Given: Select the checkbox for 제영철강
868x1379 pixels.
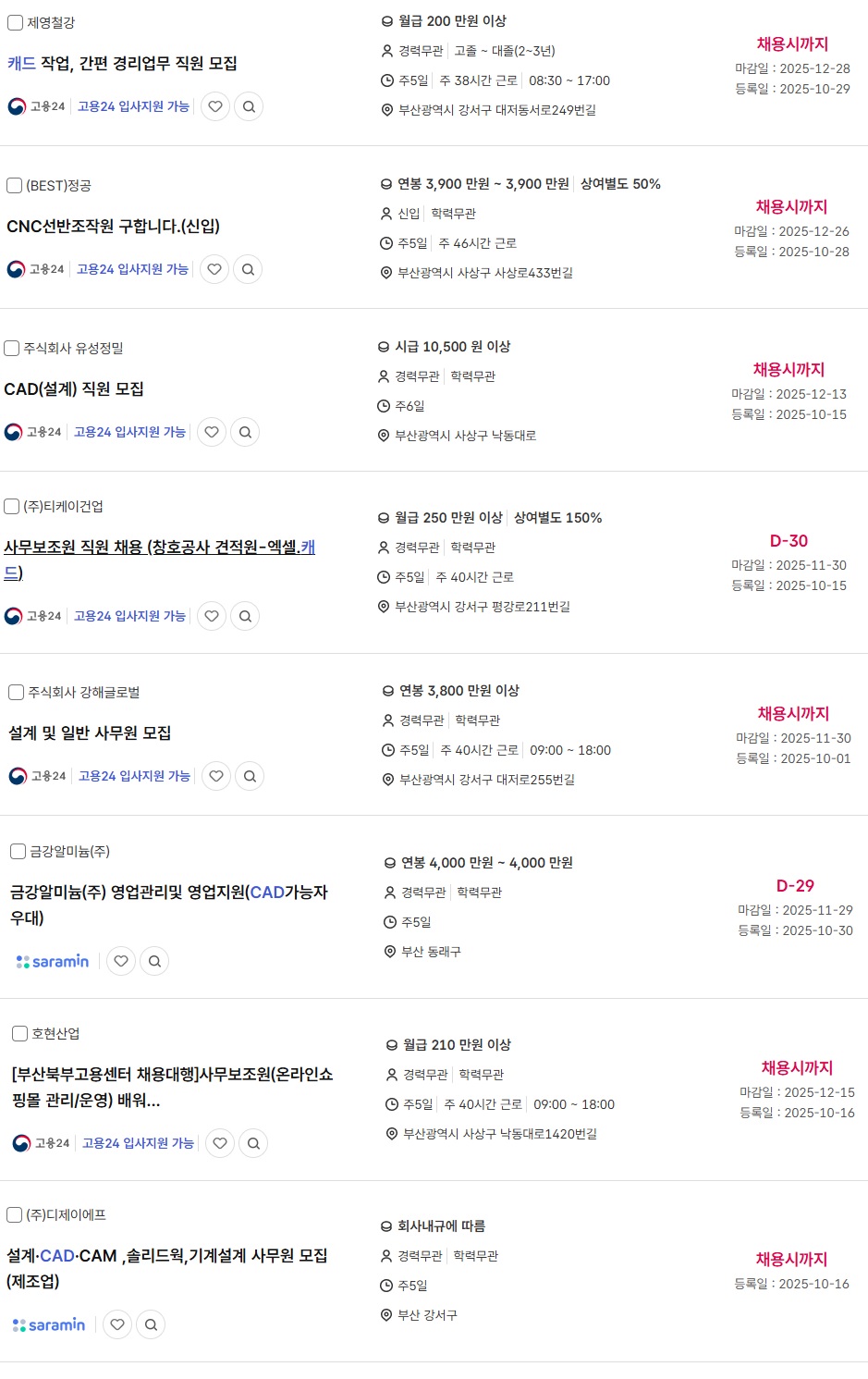Looking at the screenshot, I should click(16, 22).
